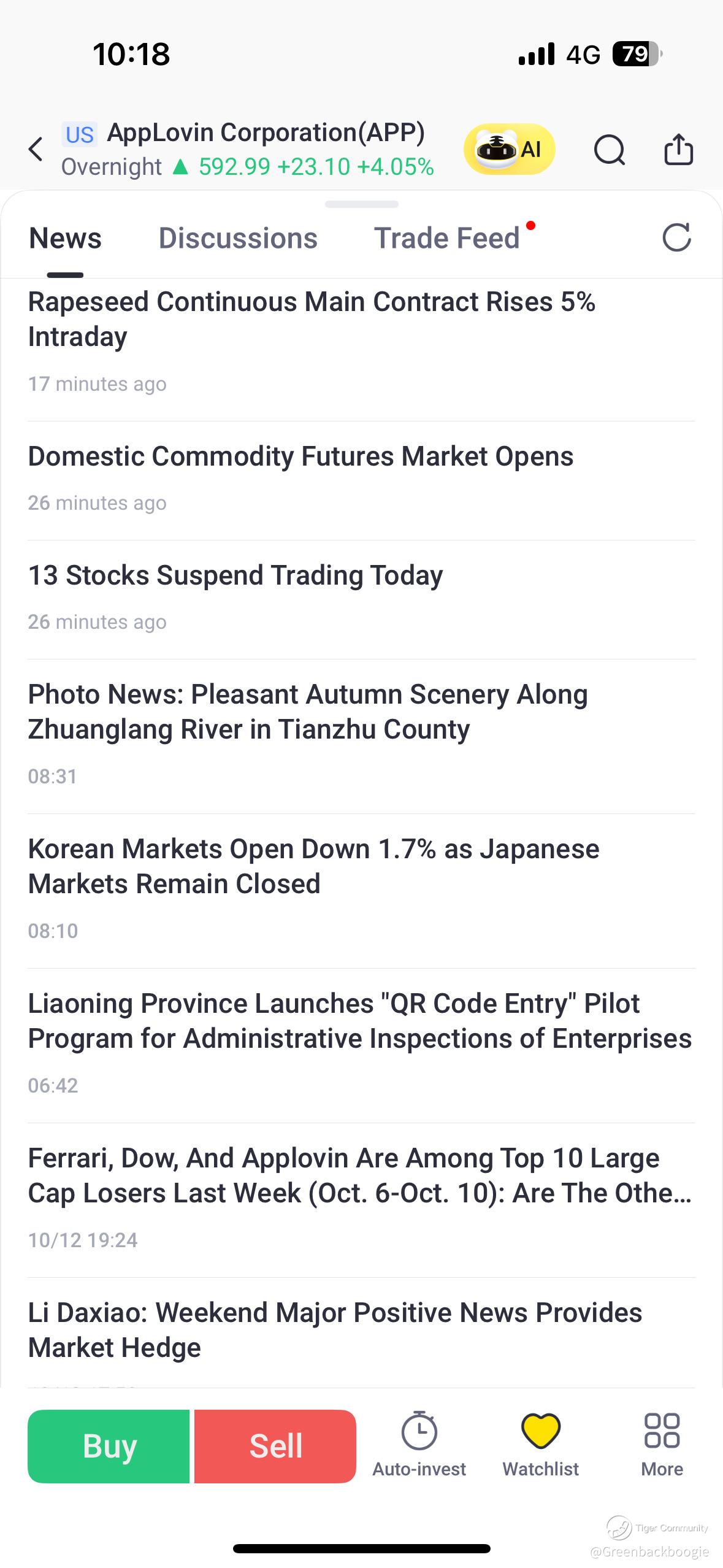Screen dimensions: 723x1568
Task: Open Korean Markets Open Down 1.7% story
Action: [x=313, y=866]
